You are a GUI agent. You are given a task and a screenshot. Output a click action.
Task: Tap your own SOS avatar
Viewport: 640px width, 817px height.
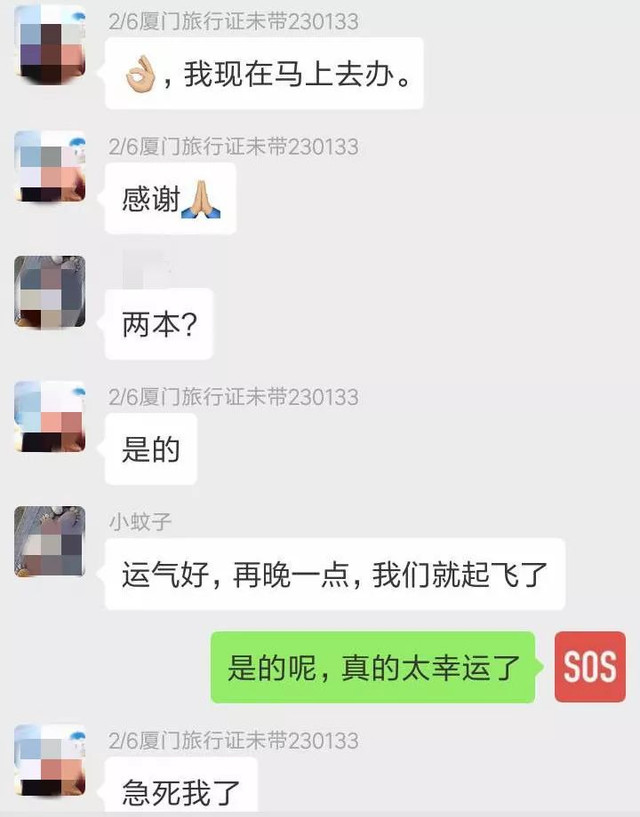pyautogui.click(x=590, y=666)
